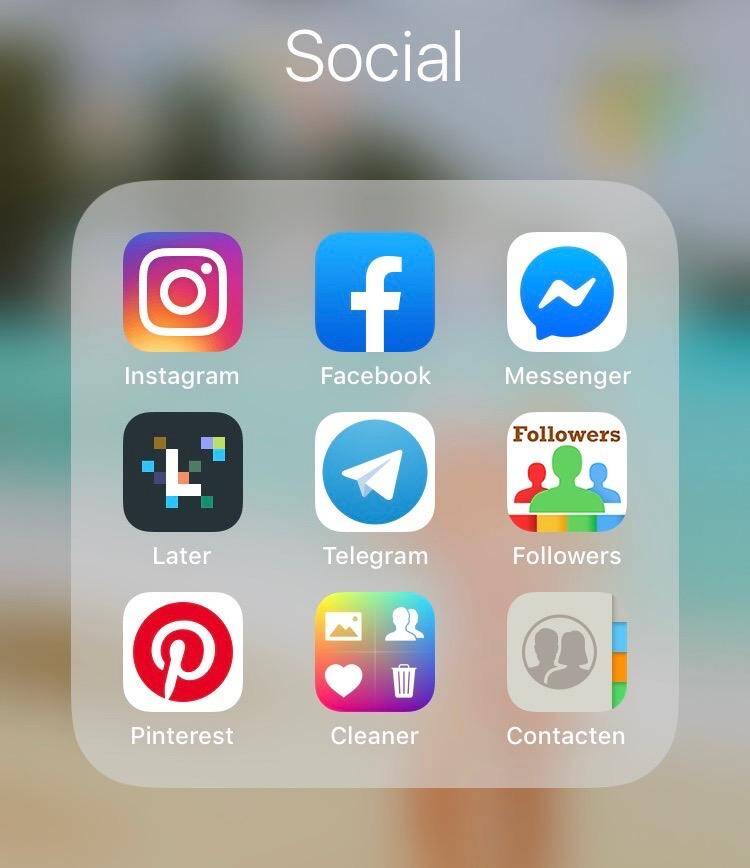
Task: Launch the Later app
Action: click(x=183, y=472)
